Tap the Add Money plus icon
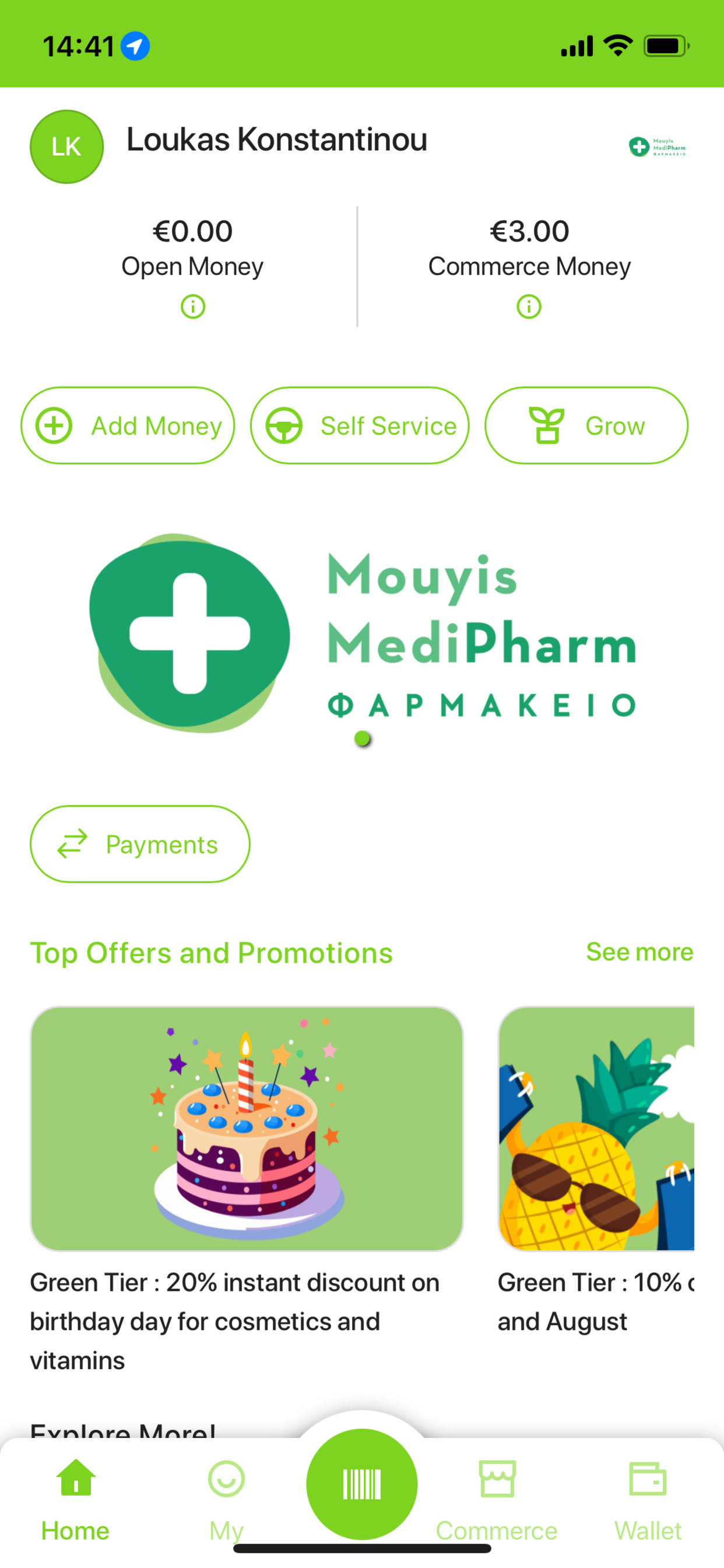This screenshot has width=724, height=1568. pyautogui.click(x=54, y=425)
